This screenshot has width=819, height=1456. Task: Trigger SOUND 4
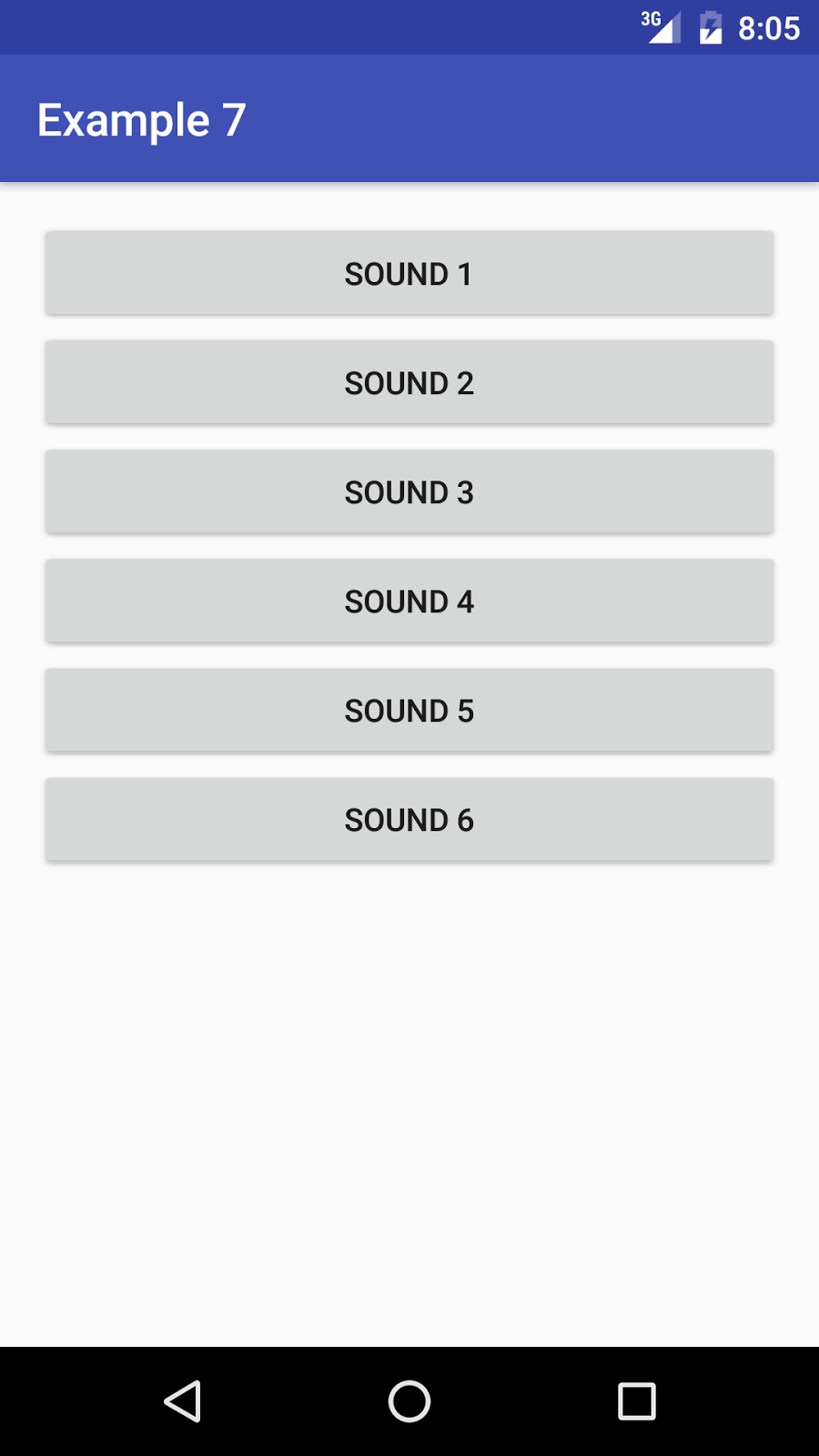click(x=409, y=601)
